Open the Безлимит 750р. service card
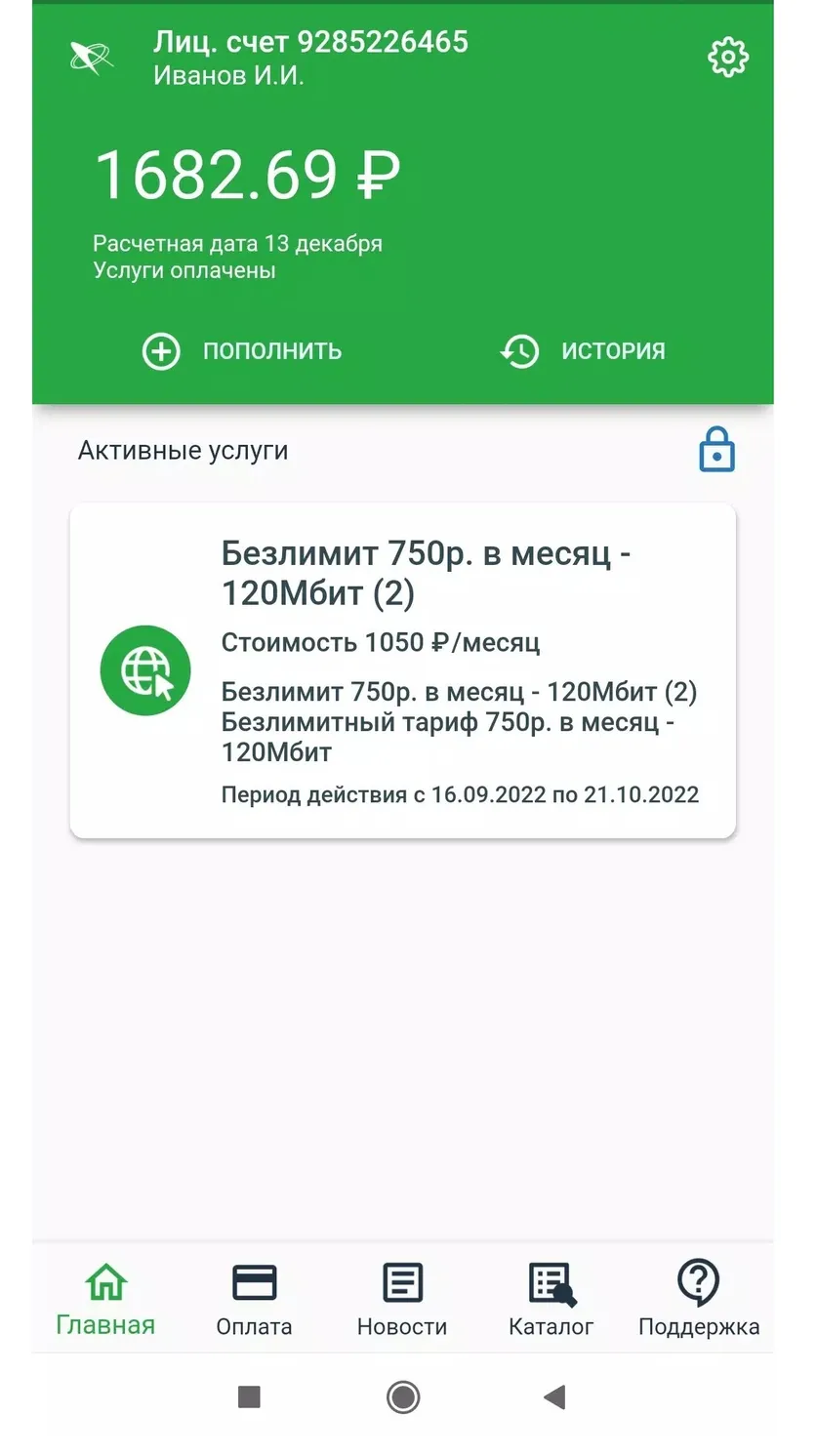Image resolution: width=817 pixels, height=1456 pixels. pyautogui.click(x=403, y=670)
